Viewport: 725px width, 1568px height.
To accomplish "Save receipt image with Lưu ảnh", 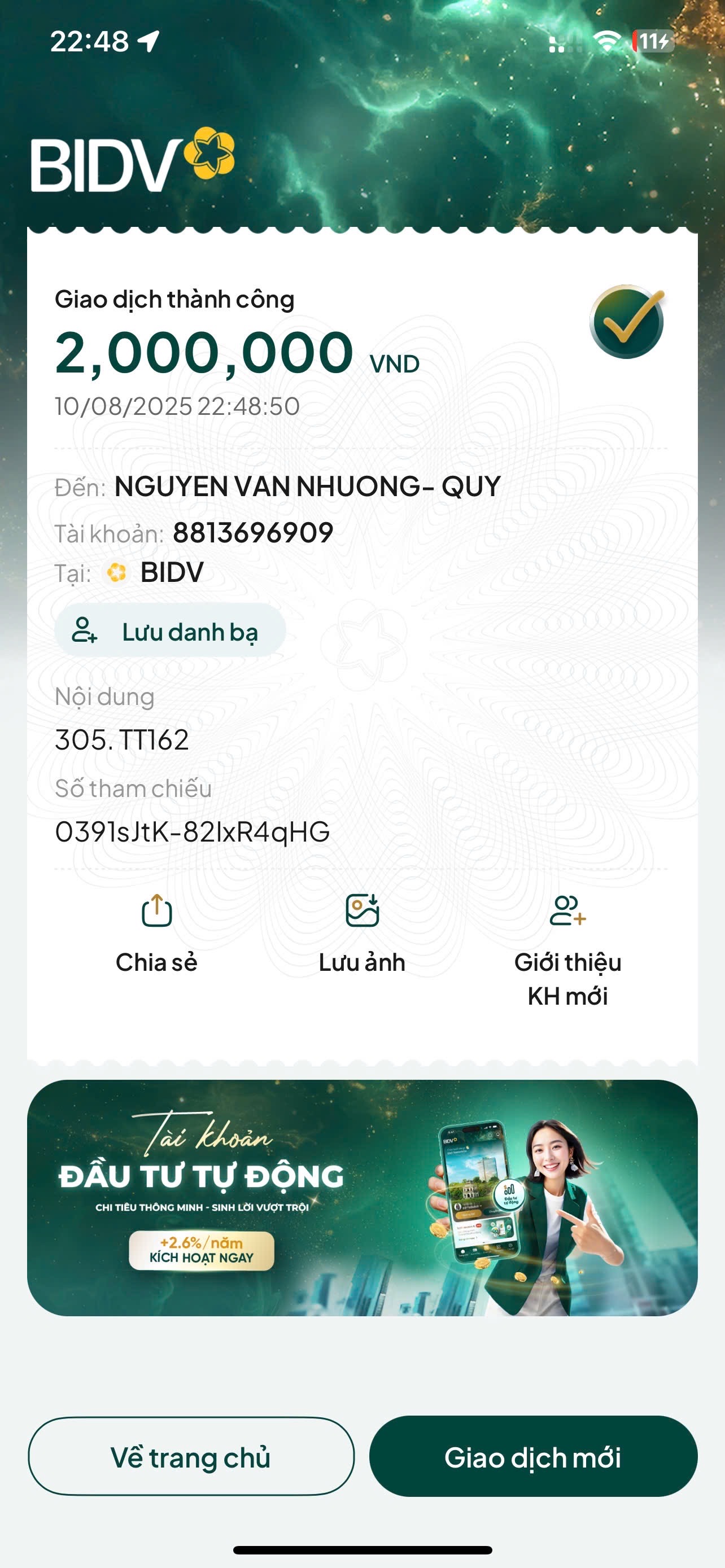I will (x=362, y=931).
